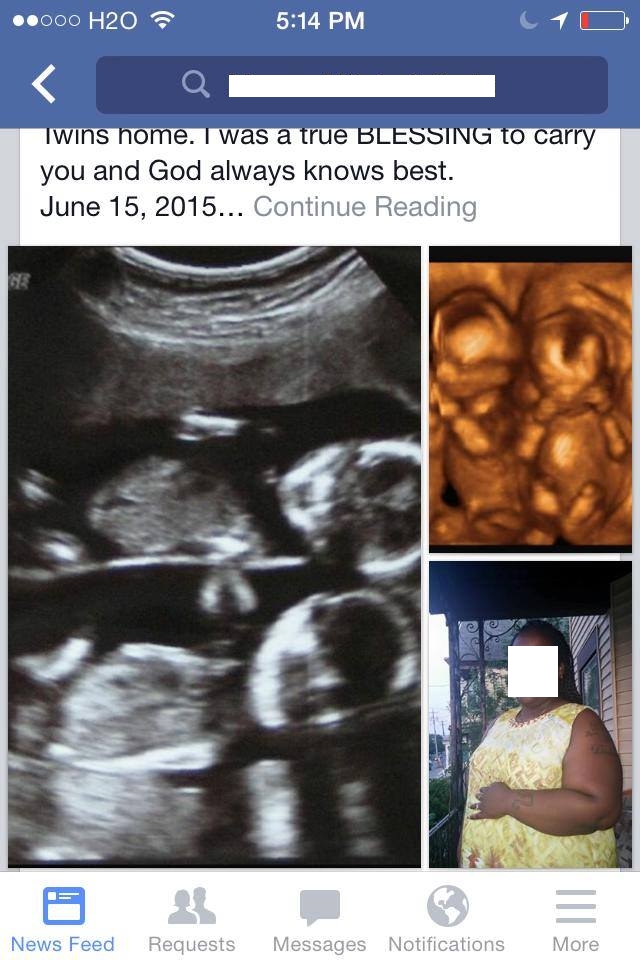Switch to the News Feed tab
This screenshot has width=640, height=960.
point(63,919)
